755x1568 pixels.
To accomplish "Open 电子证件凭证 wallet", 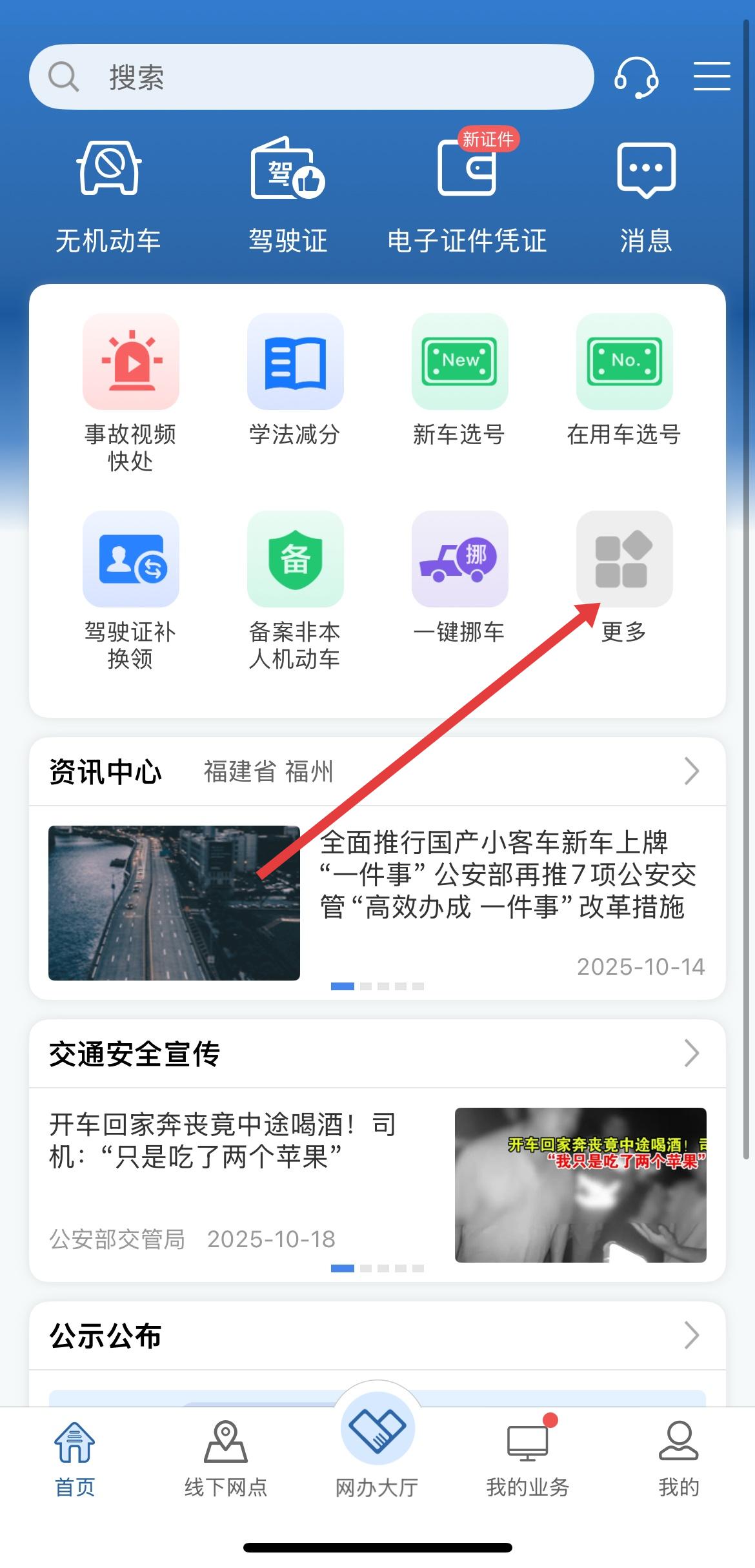I will click(x=467, y=194).
